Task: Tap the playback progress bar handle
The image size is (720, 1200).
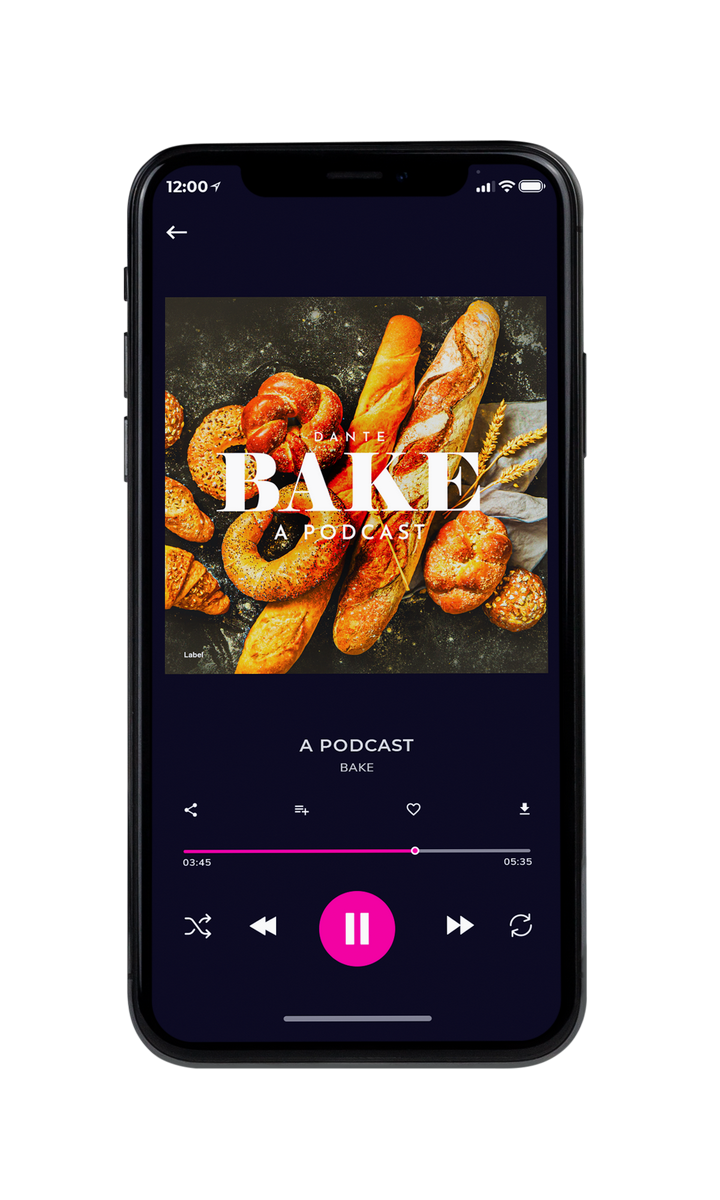Action: [x=415, y=851]
